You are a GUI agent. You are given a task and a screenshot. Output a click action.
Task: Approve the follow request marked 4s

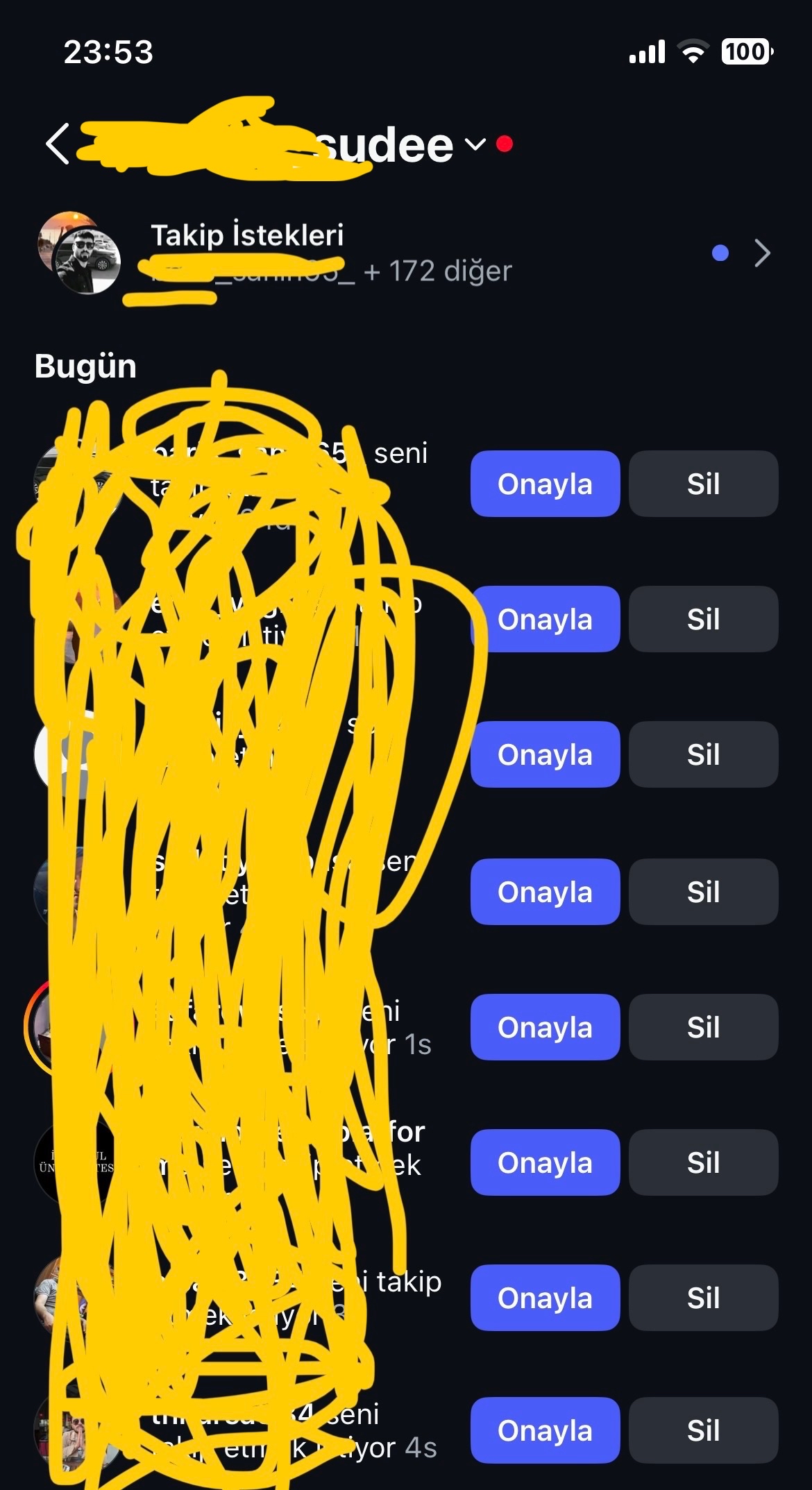[x=545, y=1430]
